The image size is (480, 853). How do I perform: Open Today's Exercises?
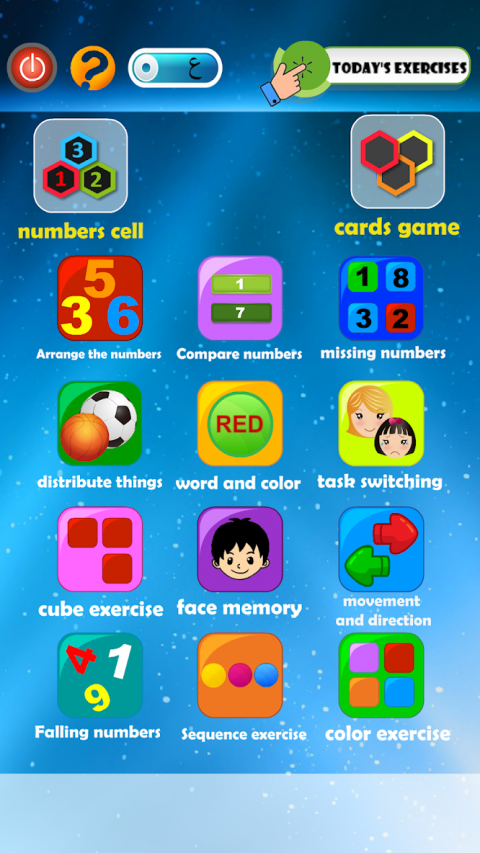tap(372, 68)
